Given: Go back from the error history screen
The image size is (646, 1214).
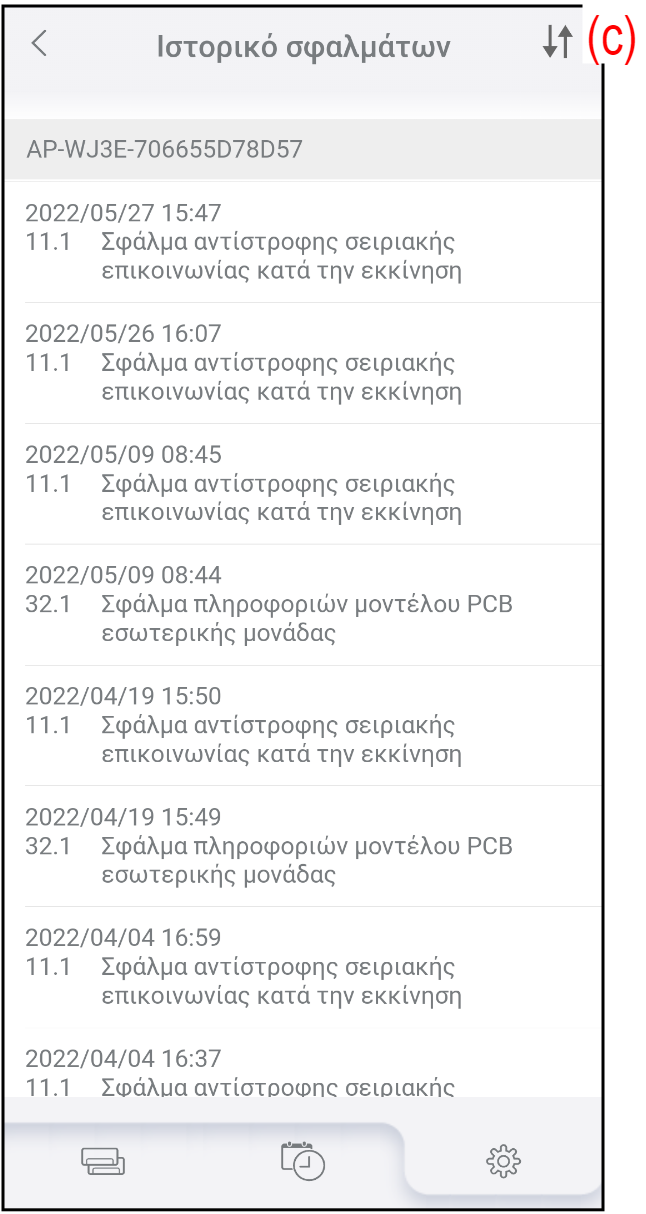Looking at the screenshot, I should point(40,45).
